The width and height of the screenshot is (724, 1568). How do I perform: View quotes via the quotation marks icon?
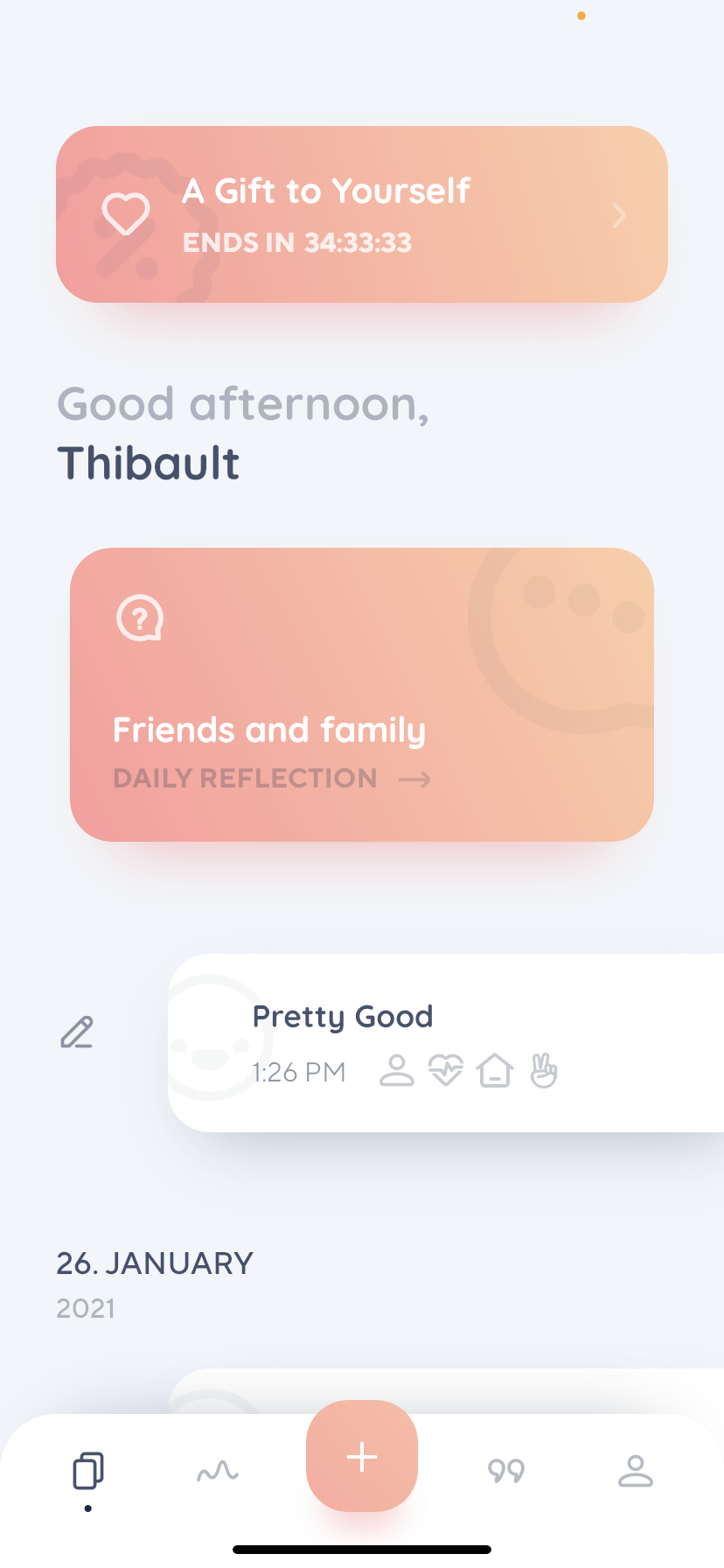[506, 1471]
